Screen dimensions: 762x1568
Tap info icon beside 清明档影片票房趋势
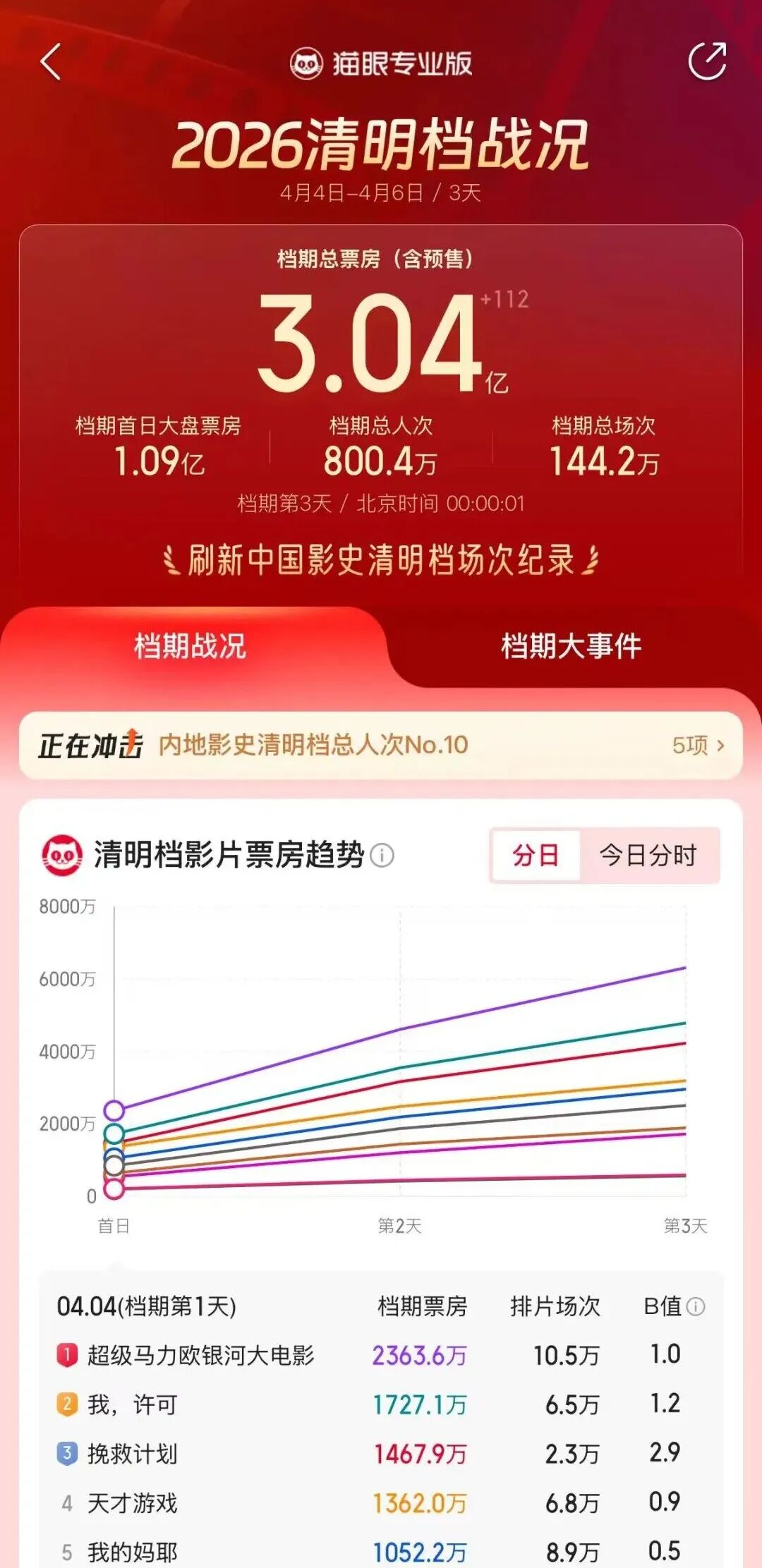click(382, 855)
